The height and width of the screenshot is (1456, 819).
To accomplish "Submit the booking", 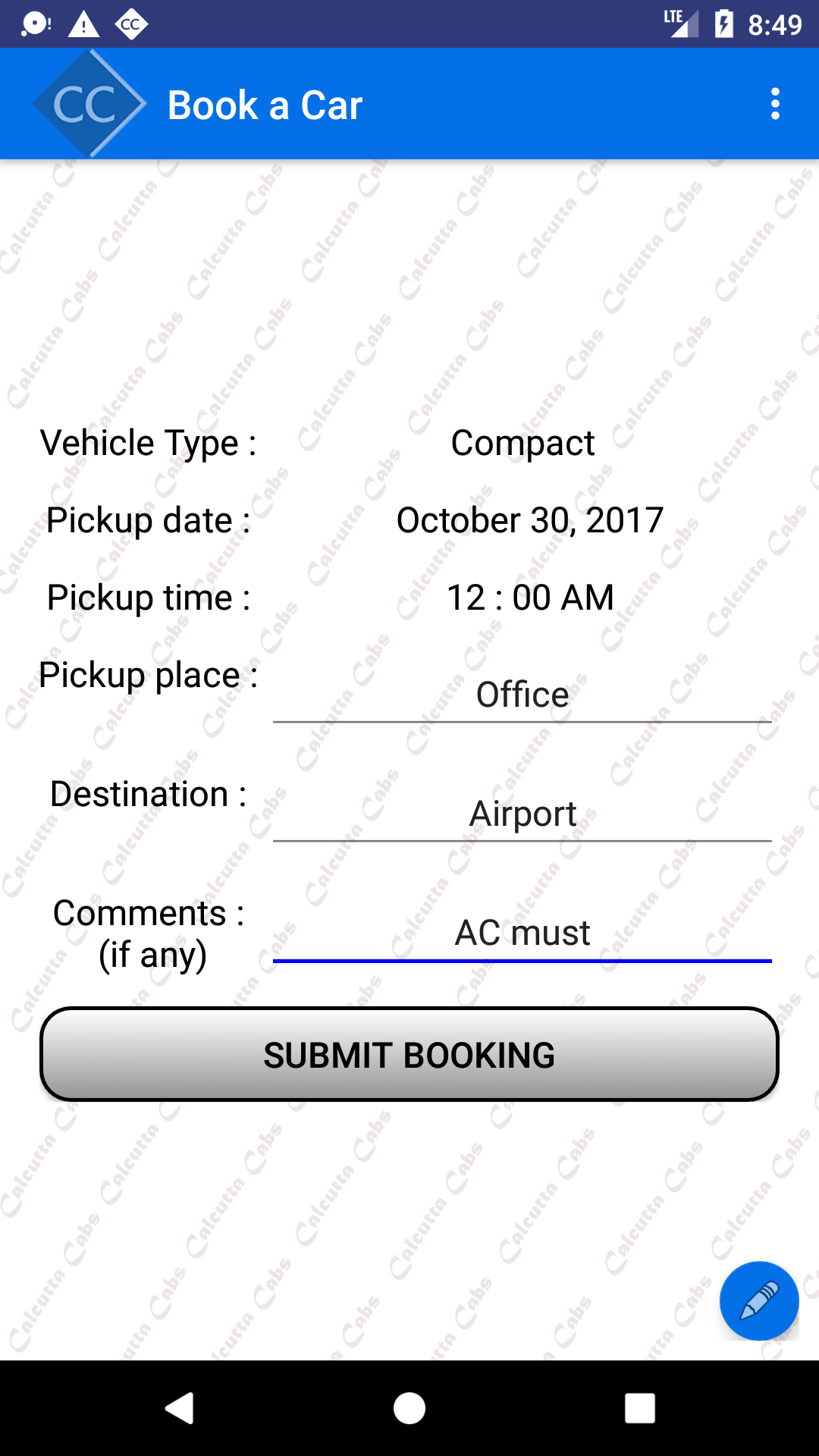I will pos(409,1054).
